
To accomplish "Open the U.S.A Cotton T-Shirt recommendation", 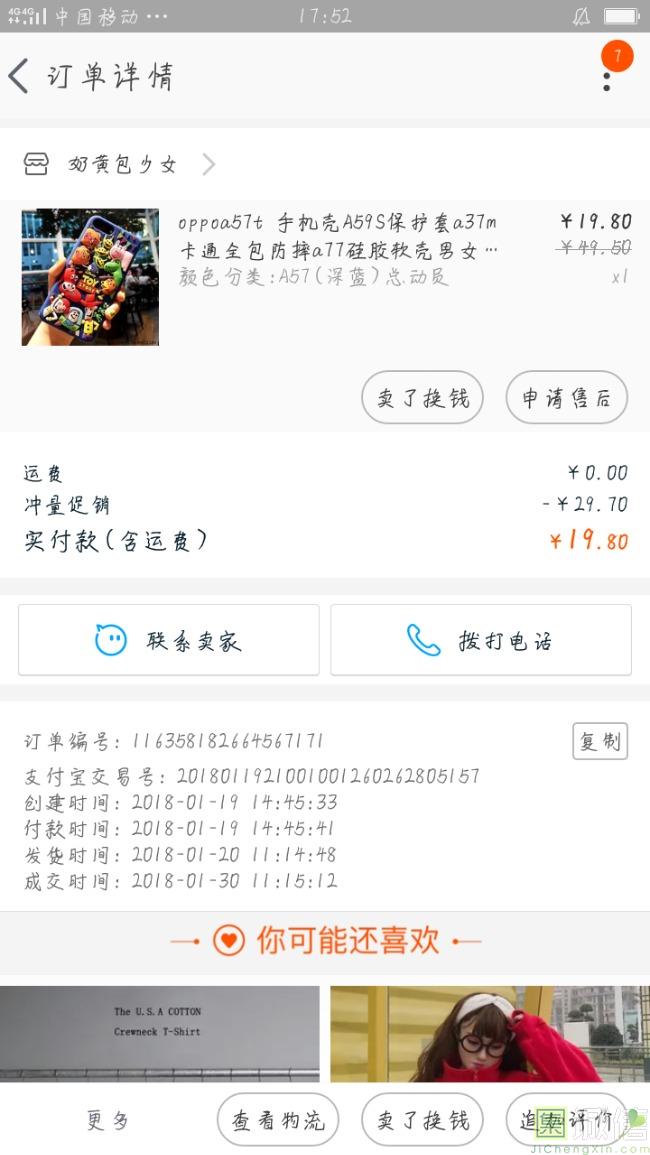I will [160, 1030].
